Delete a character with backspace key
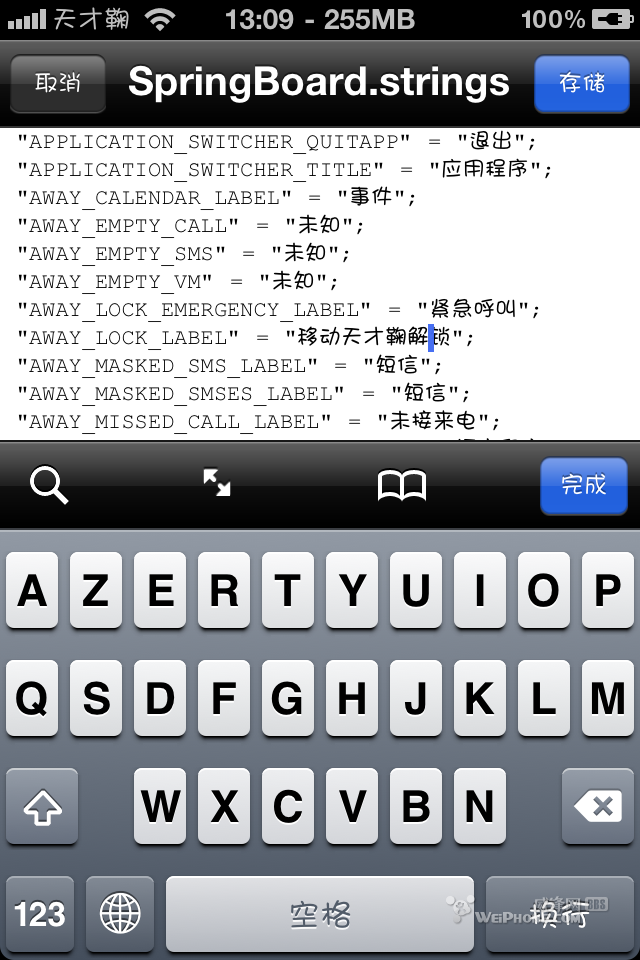The width and height of the screenshot is (640, 960). 598,806
